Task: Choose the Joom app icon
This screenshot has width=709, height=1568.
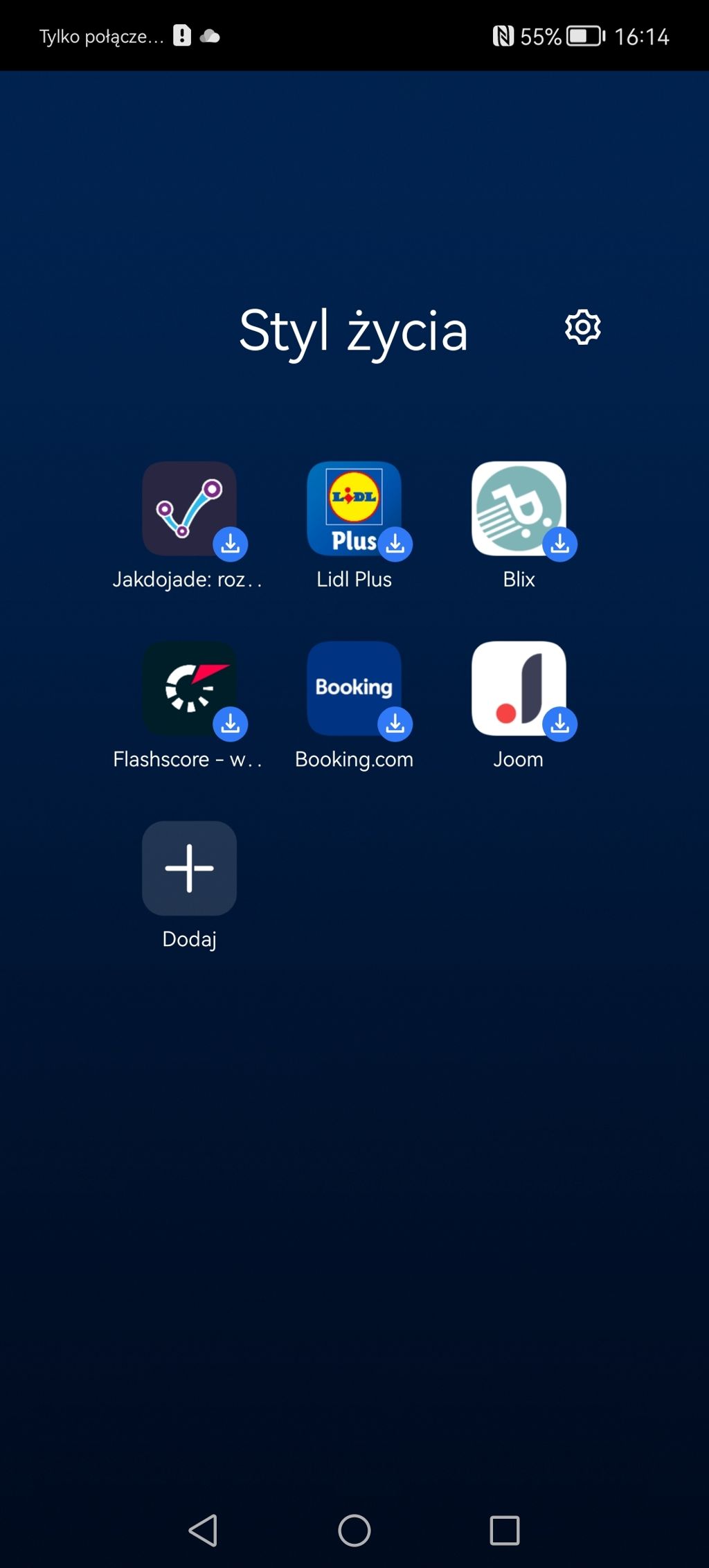Action: tap(519, 688)
